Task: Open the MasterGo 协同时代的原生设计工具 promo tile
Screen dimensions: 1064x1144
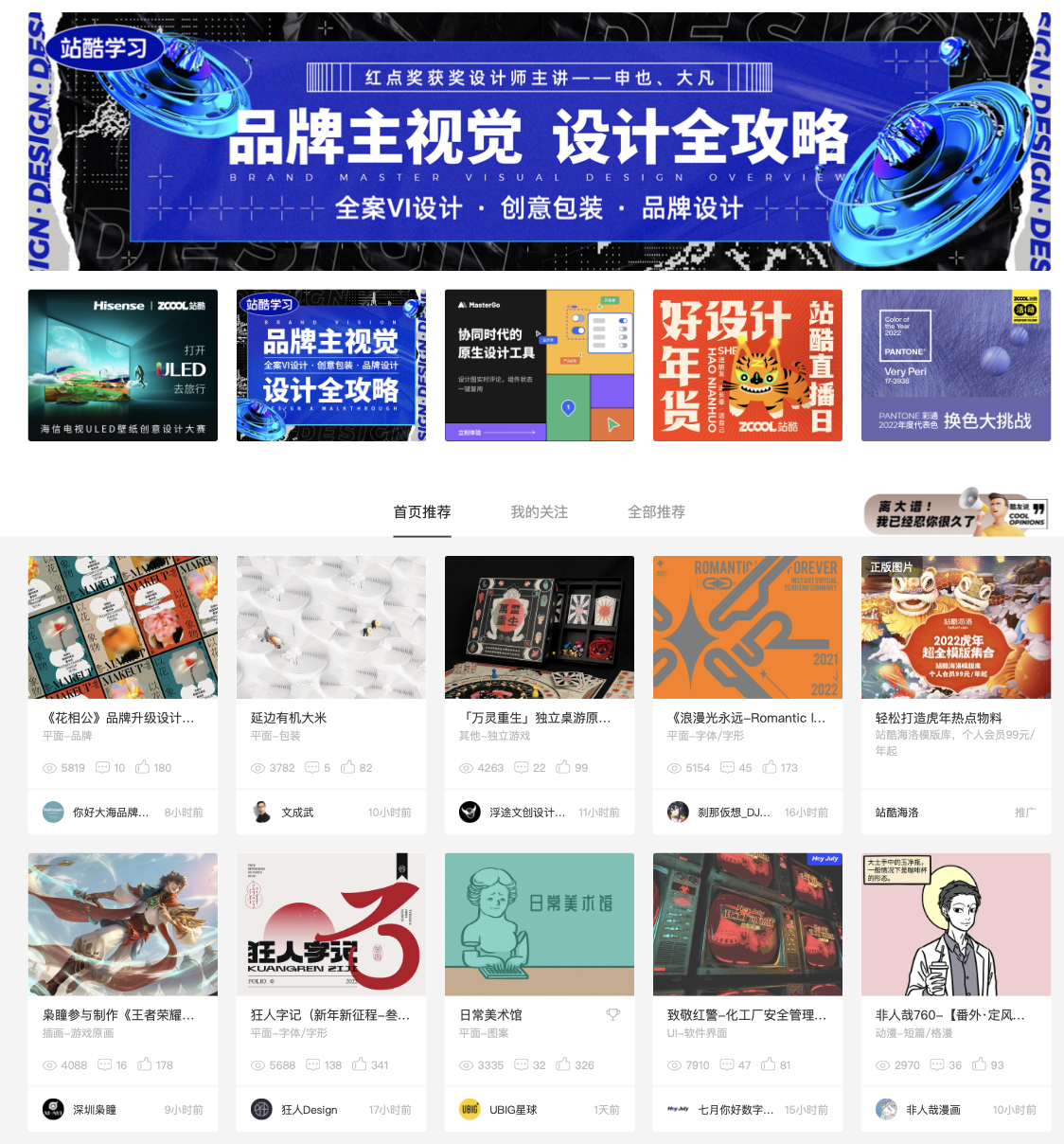Action: pos(539,366)
